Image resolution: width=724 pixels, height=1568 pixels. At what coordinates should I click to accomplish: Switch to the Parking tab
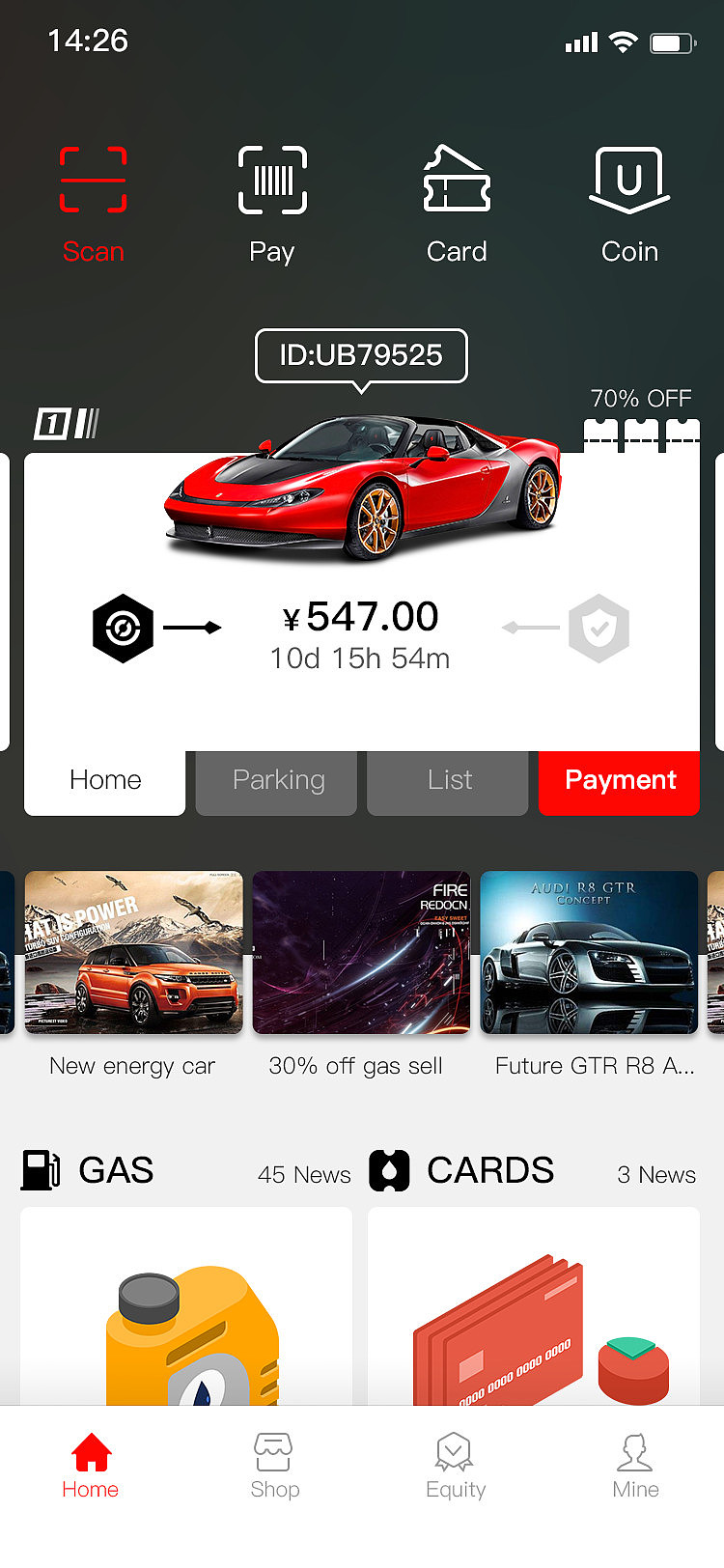(x=275, y=780)
